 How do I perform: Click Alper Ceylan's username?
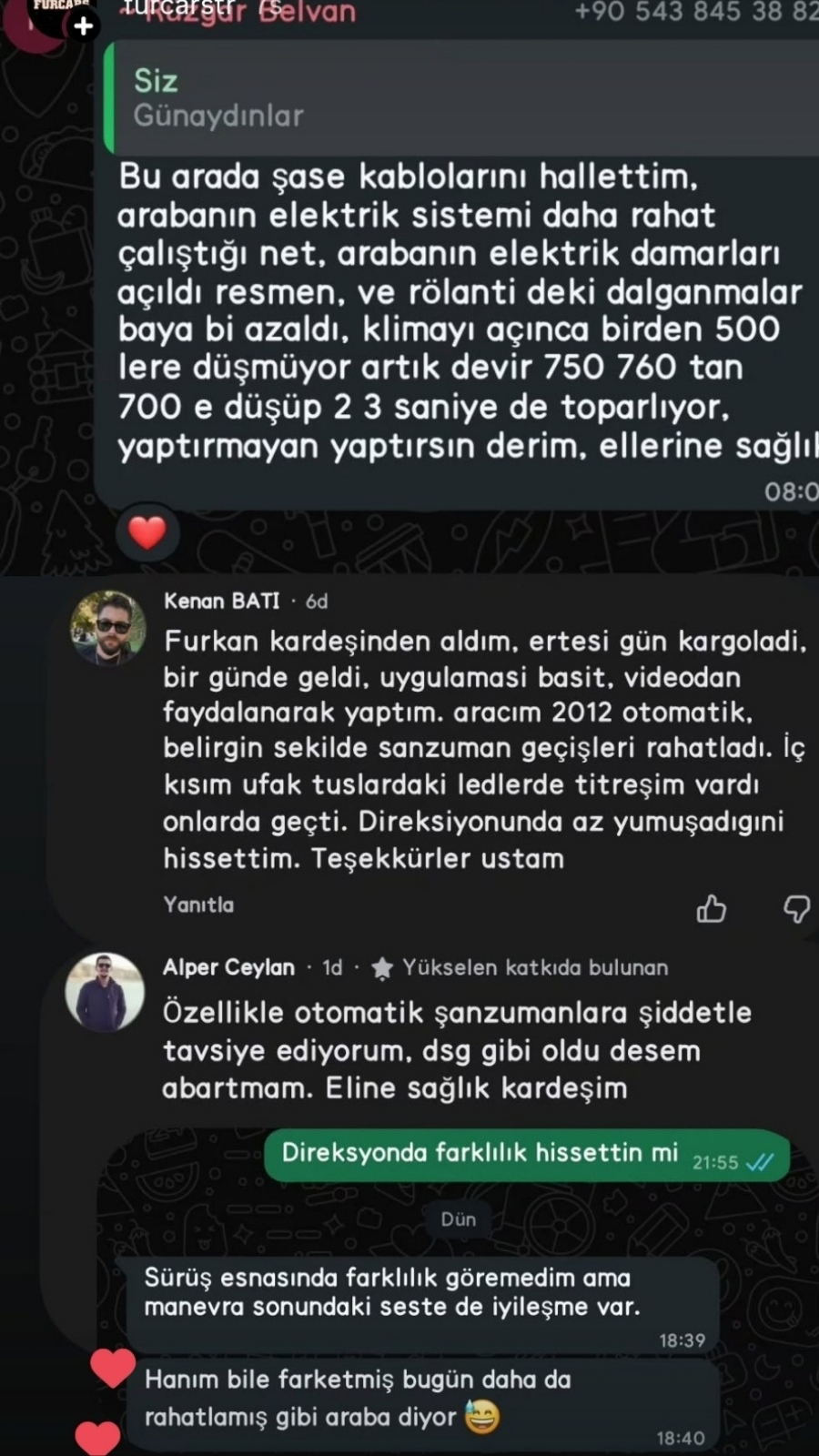point(227,967)
